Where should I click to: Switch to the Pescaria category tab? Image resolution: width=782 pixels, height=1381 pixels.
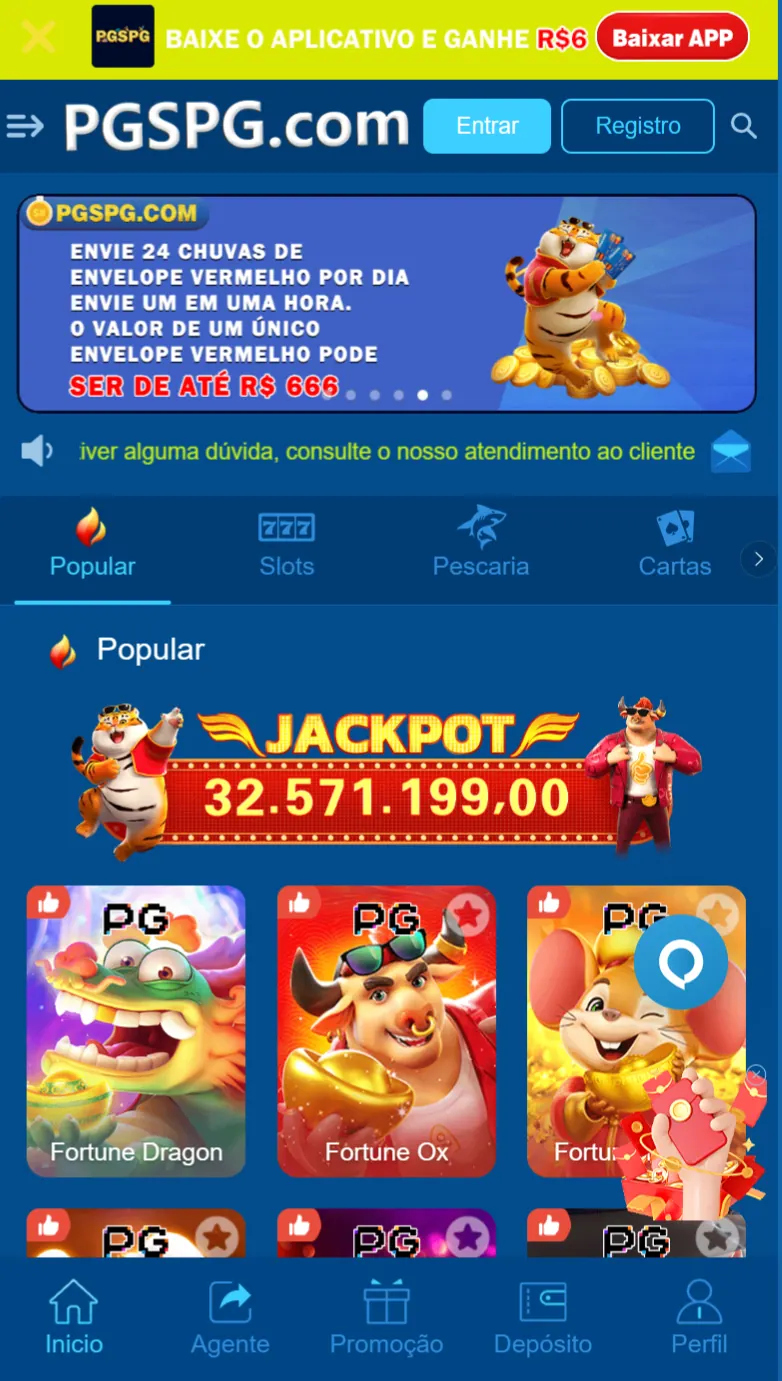481,545
